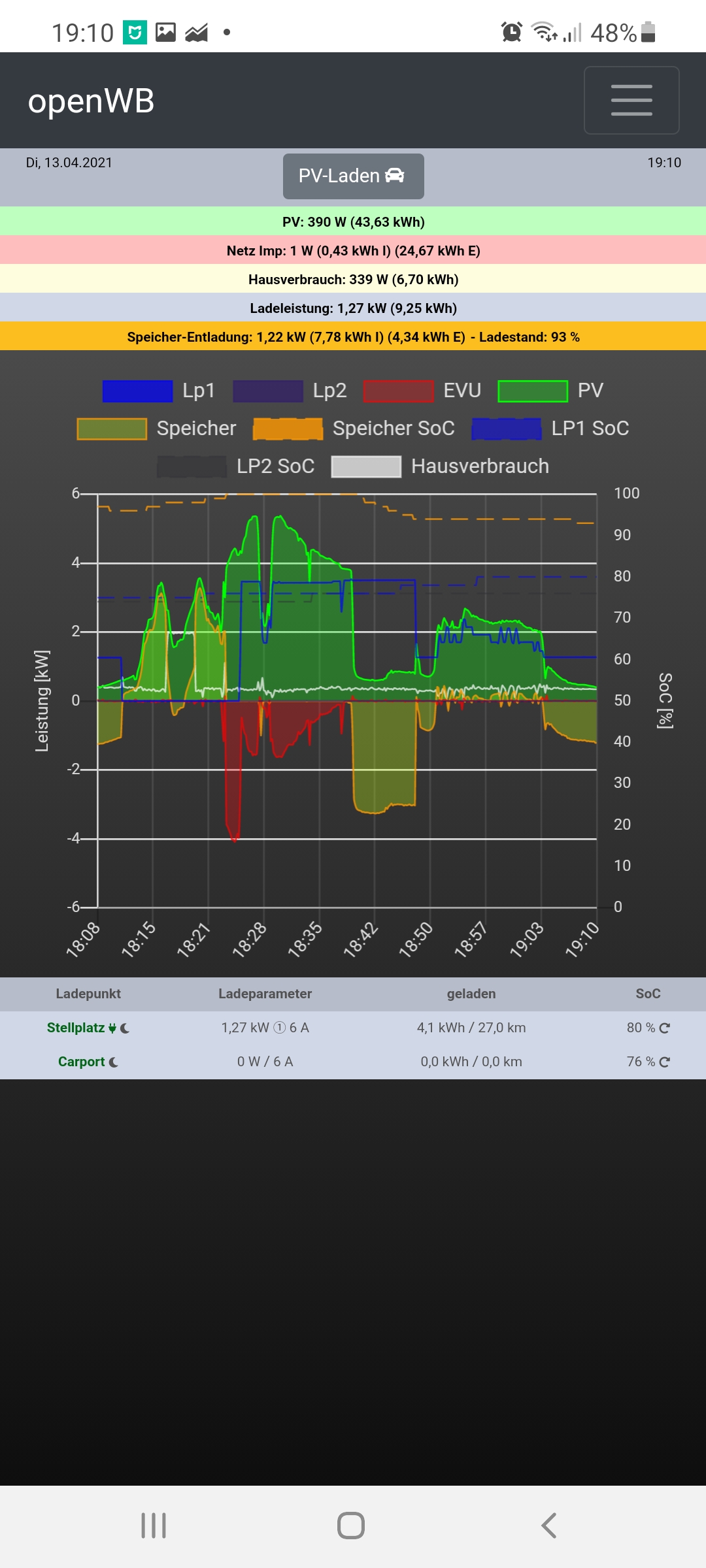Viewport: 706px width, 1568px height.
Task: Tap the PV-Laden charge mode button
Action: pos(353,176)
